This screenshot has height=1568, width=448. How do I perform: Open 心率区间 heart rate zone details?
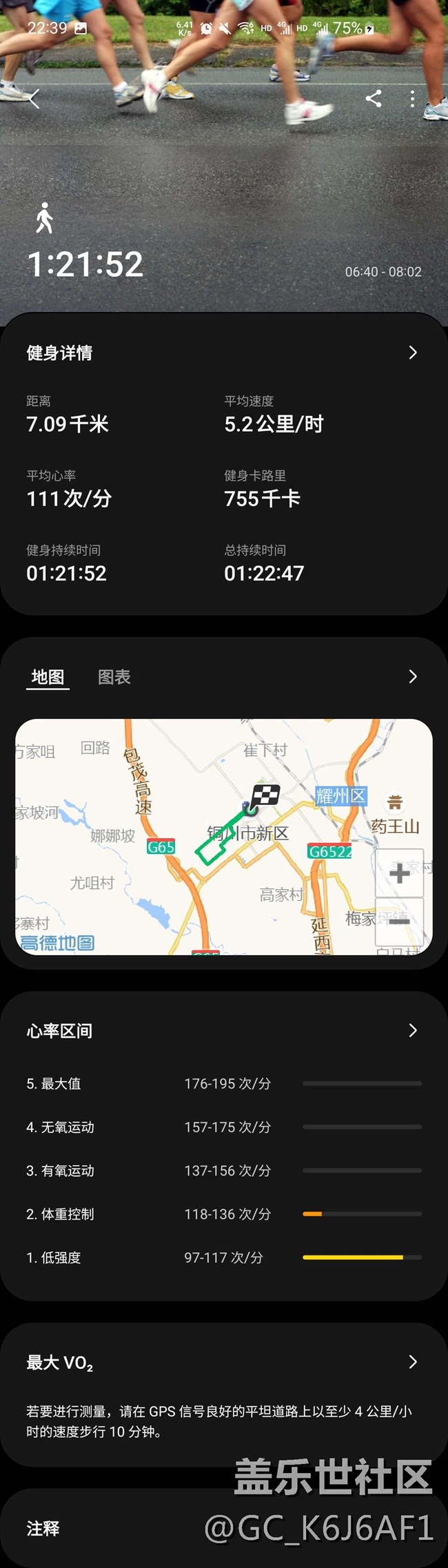224,1030
